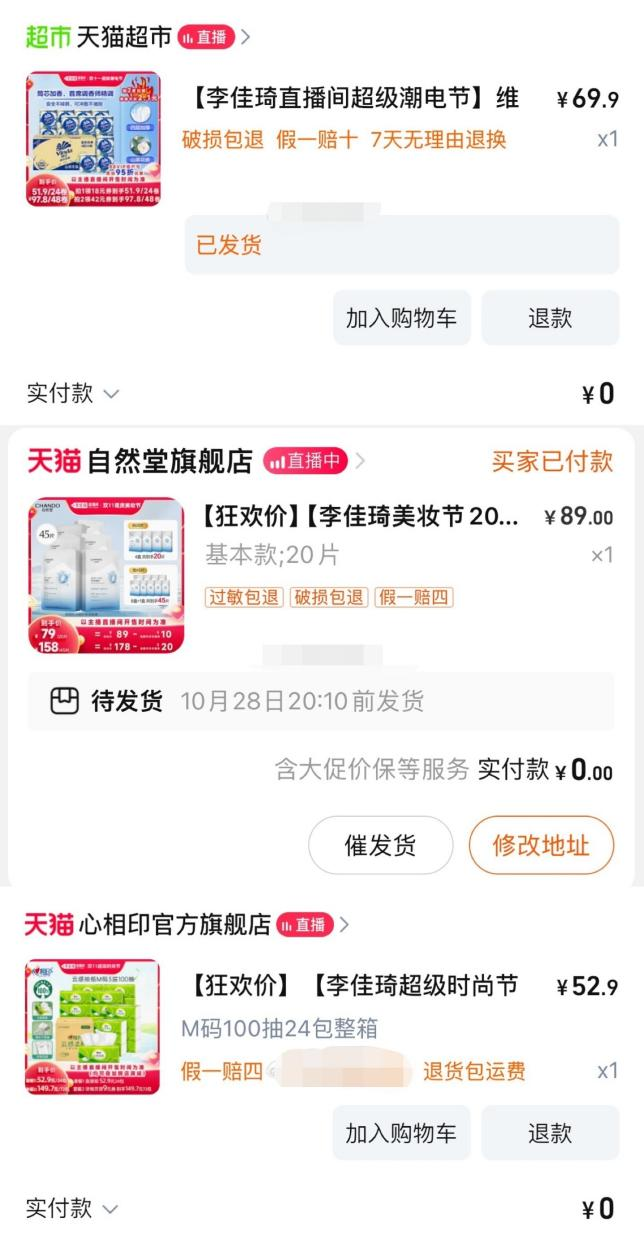Add the 天猫超市 item to cart

pyautogui.click(x=401, y=318)
